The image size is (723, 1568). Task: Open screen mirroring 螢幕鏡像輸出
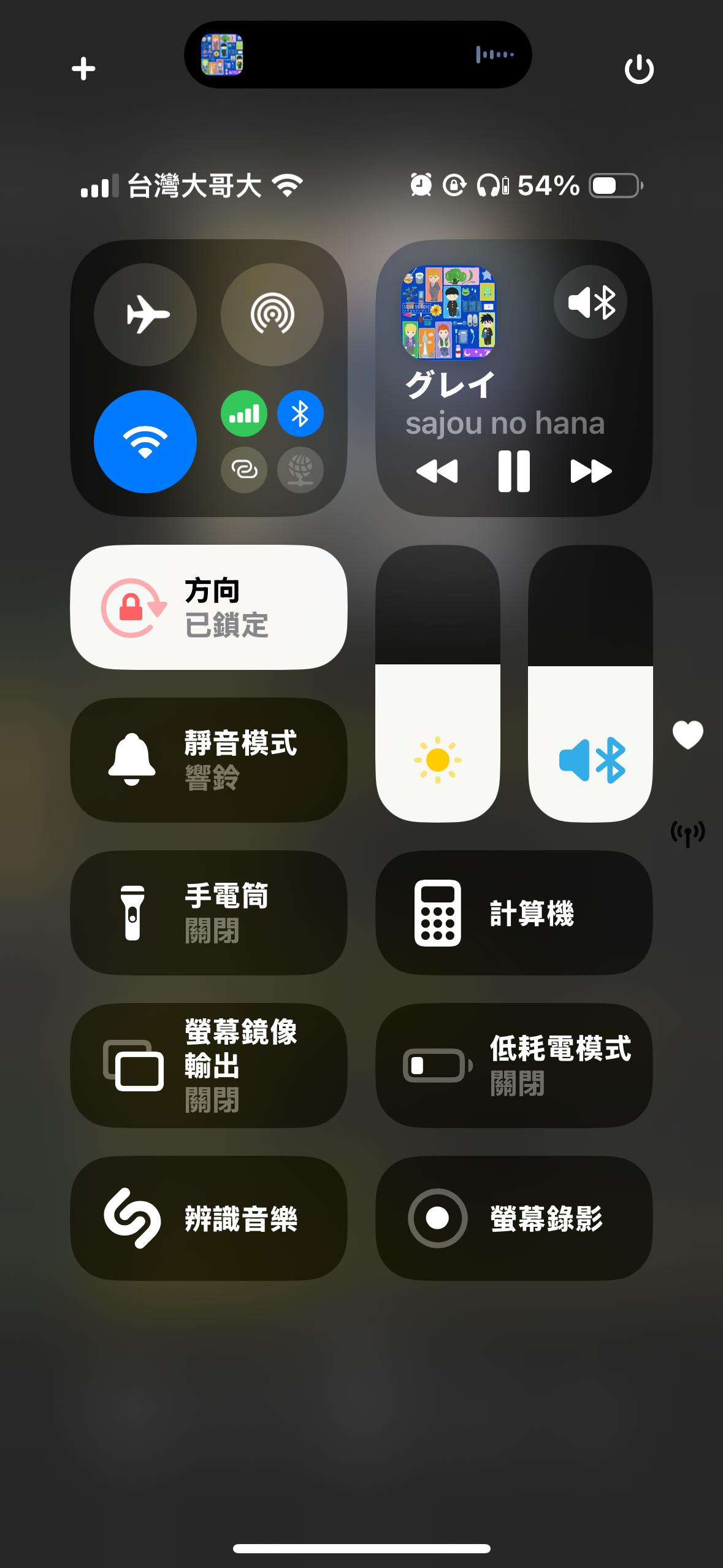click(208, 1065)
